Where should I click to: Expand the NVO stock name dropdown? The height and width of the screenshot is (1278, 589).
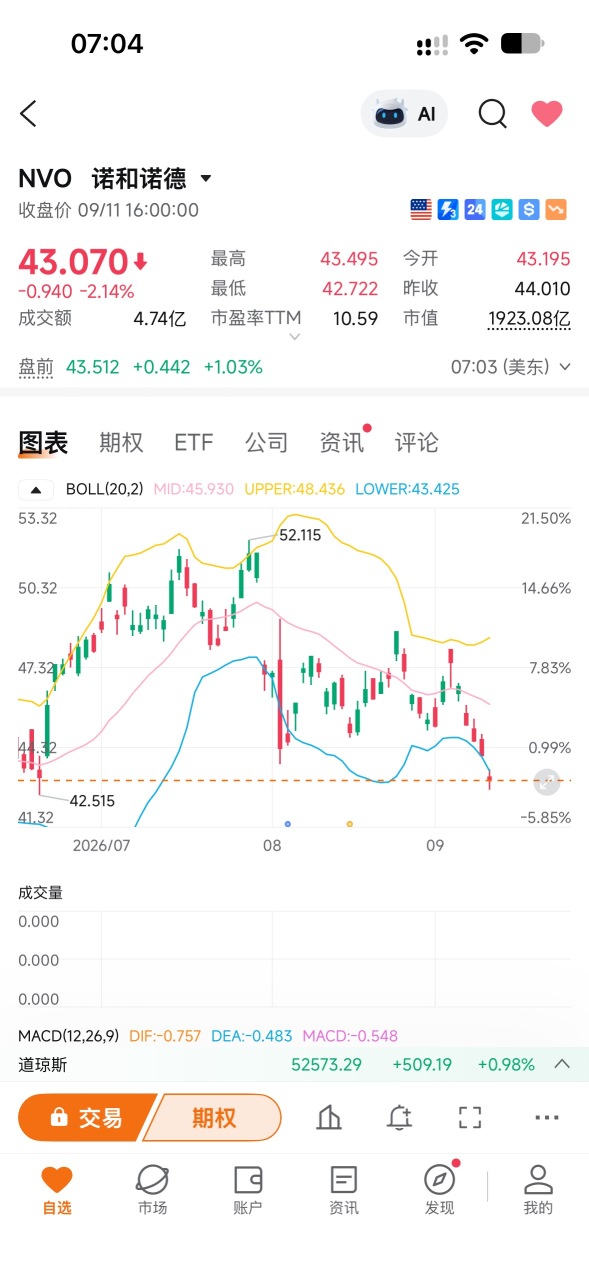coord(206,179)
